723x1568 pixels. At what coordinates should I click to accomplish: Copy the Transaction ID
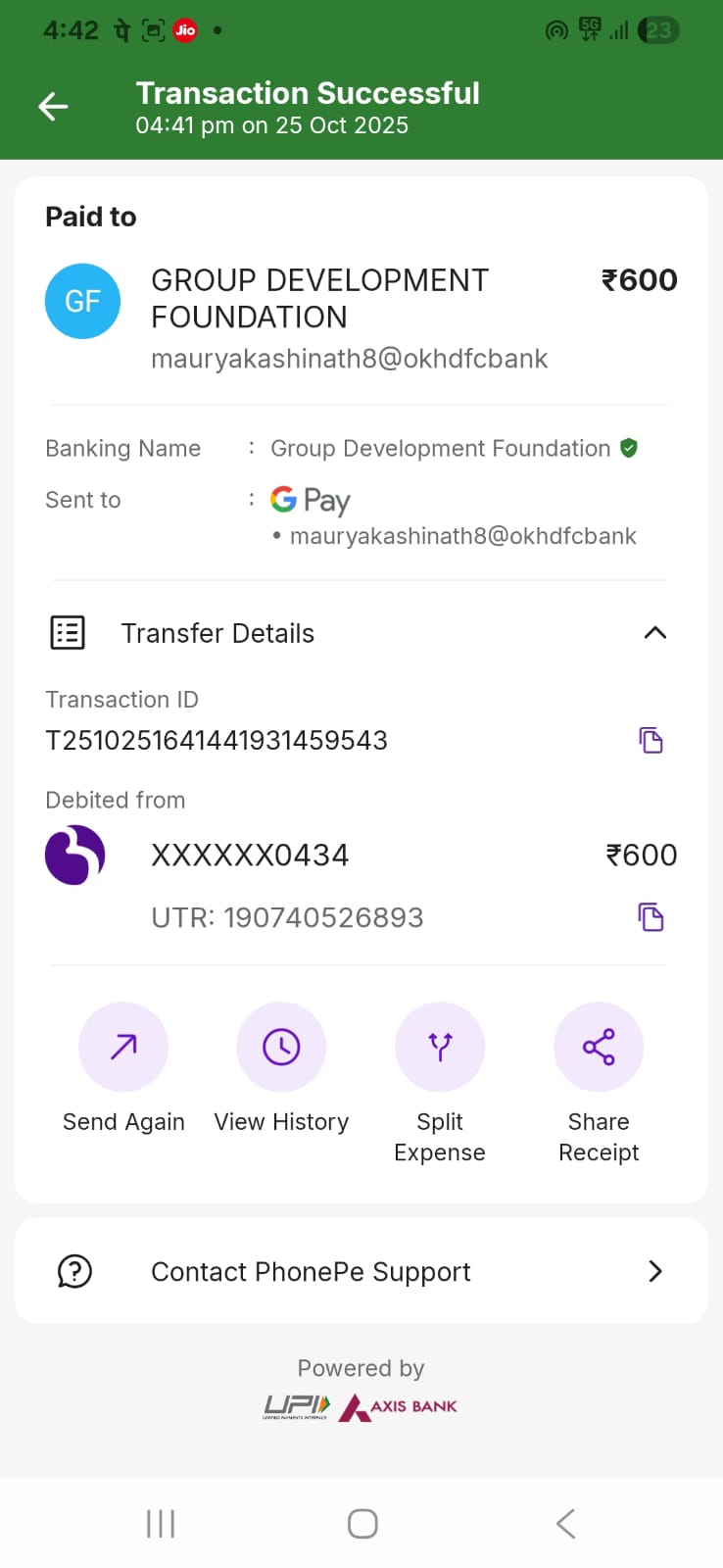pos(651,740)
